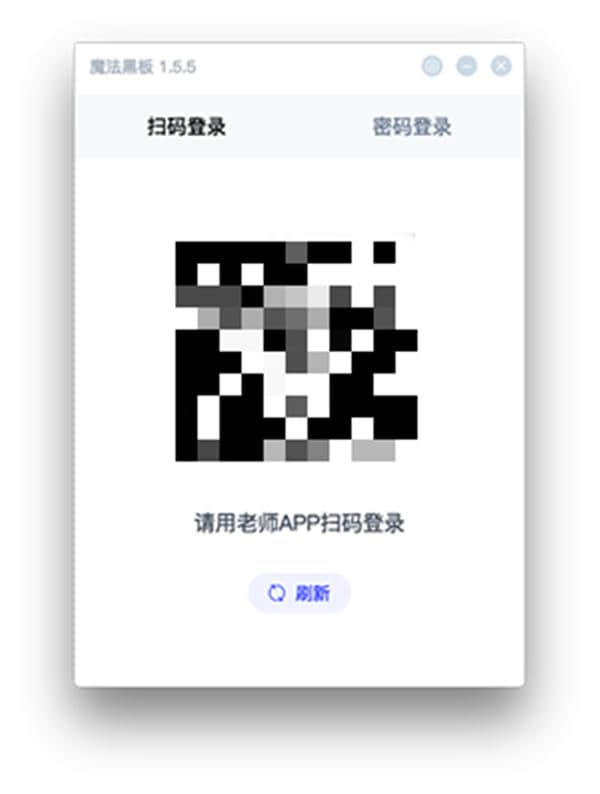Minimize the login window
This screenshot has height=794, width=600.
click(x=467, y=67)
